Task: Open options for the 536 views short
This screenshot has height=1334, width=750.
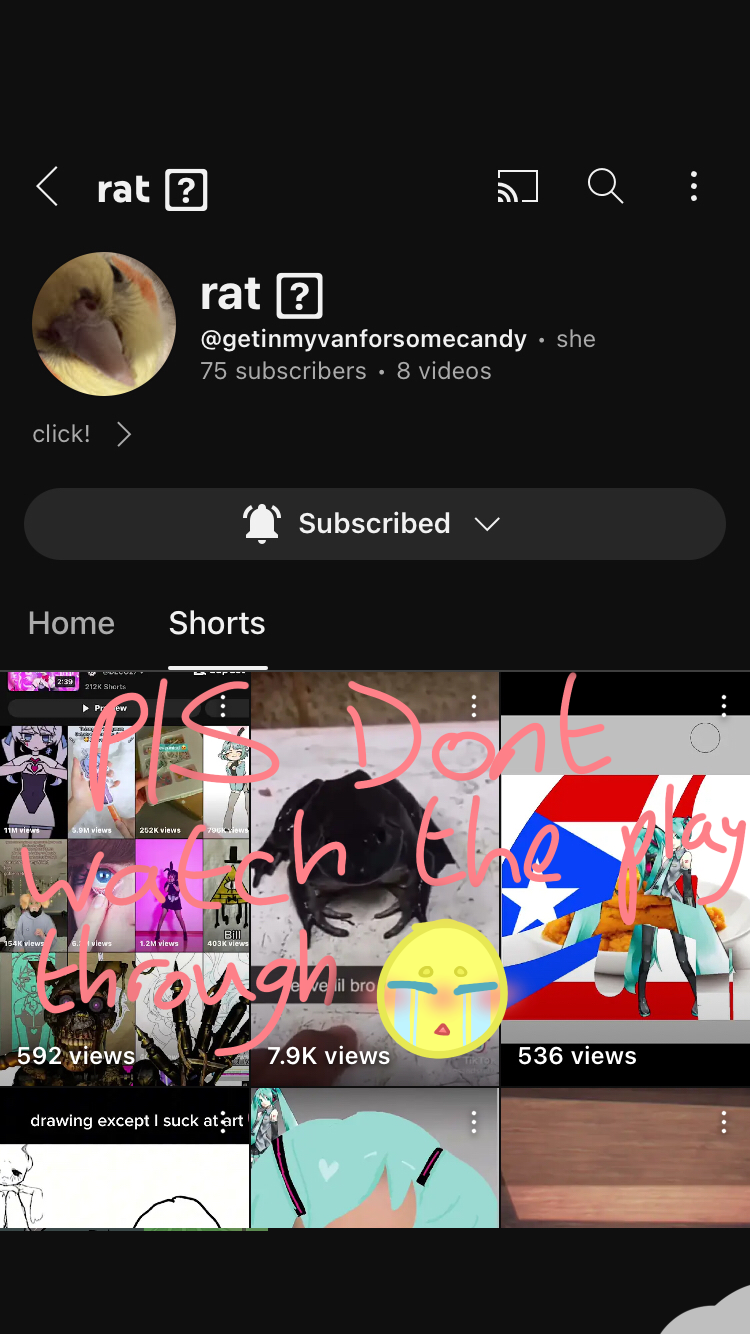Action: (724, 707)
